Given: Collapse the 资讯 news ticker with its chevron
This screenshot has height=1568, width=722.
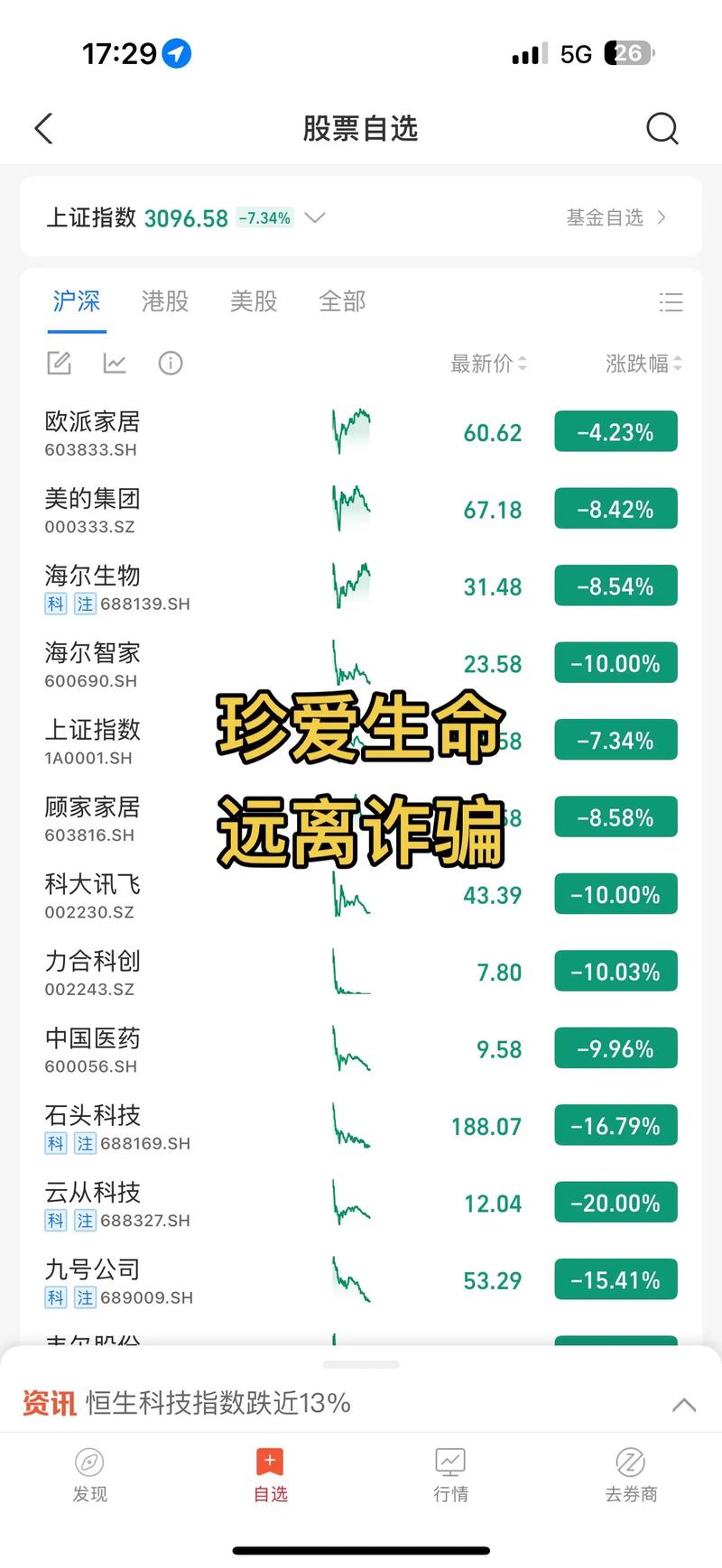Looking at the screenshot, I should click(683, 1404).
